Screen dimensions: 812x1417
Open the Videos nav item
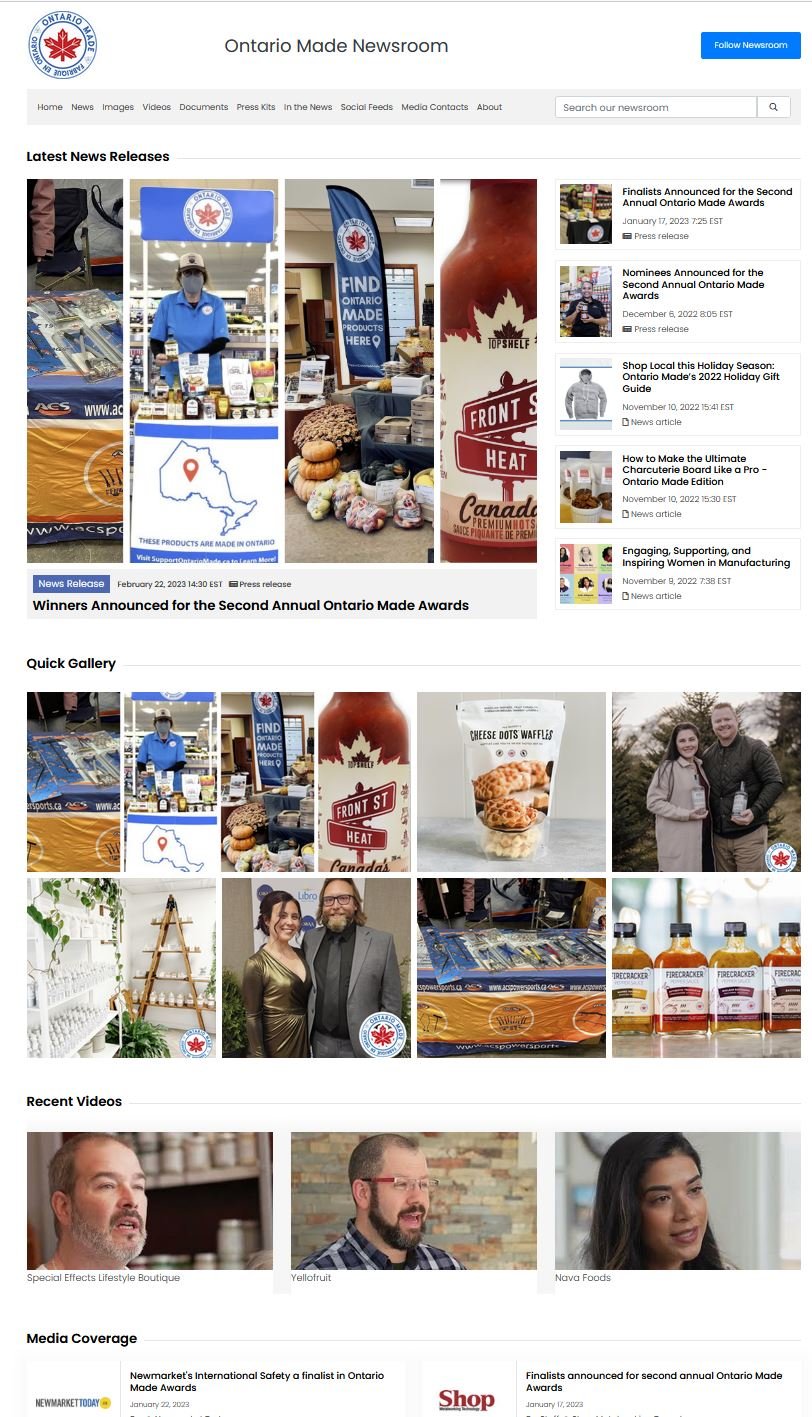156,107
